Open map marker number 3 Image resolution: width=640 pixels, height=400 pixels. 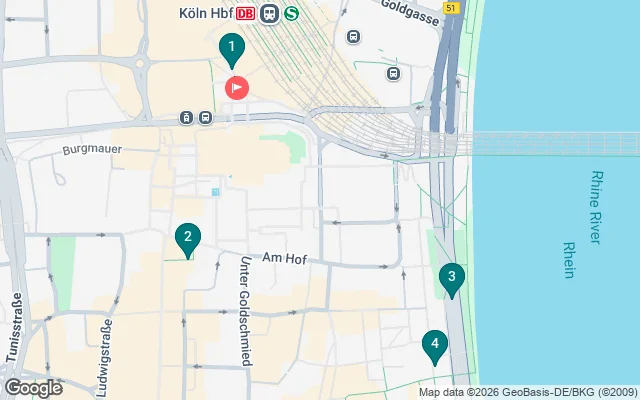[x=452, y=278]
